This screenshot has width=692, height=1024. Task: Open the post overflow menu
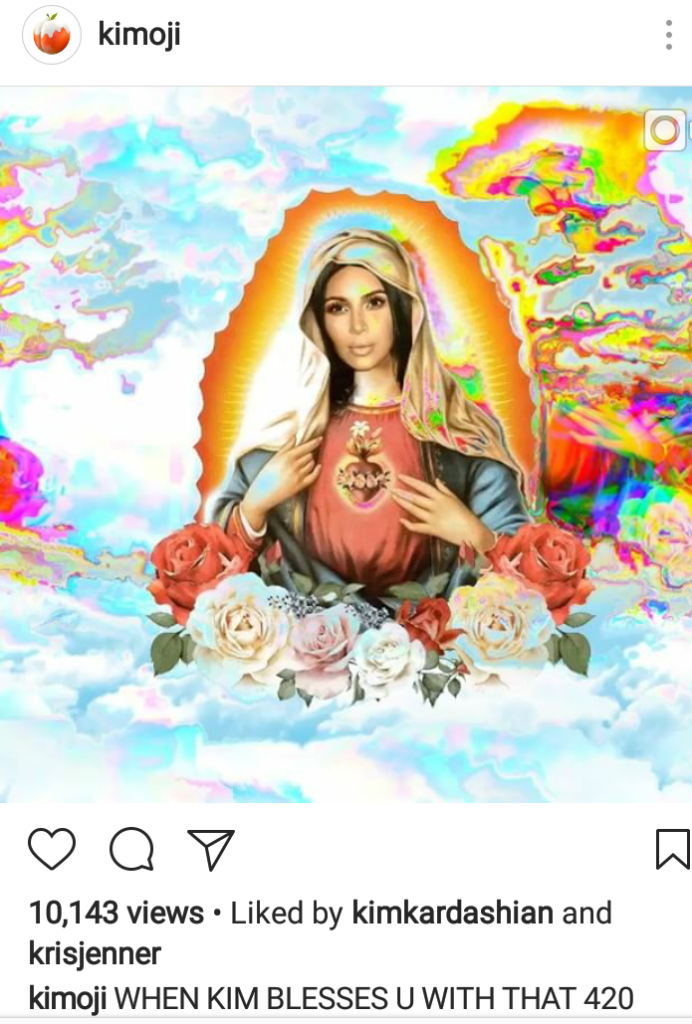coord(668,36)
